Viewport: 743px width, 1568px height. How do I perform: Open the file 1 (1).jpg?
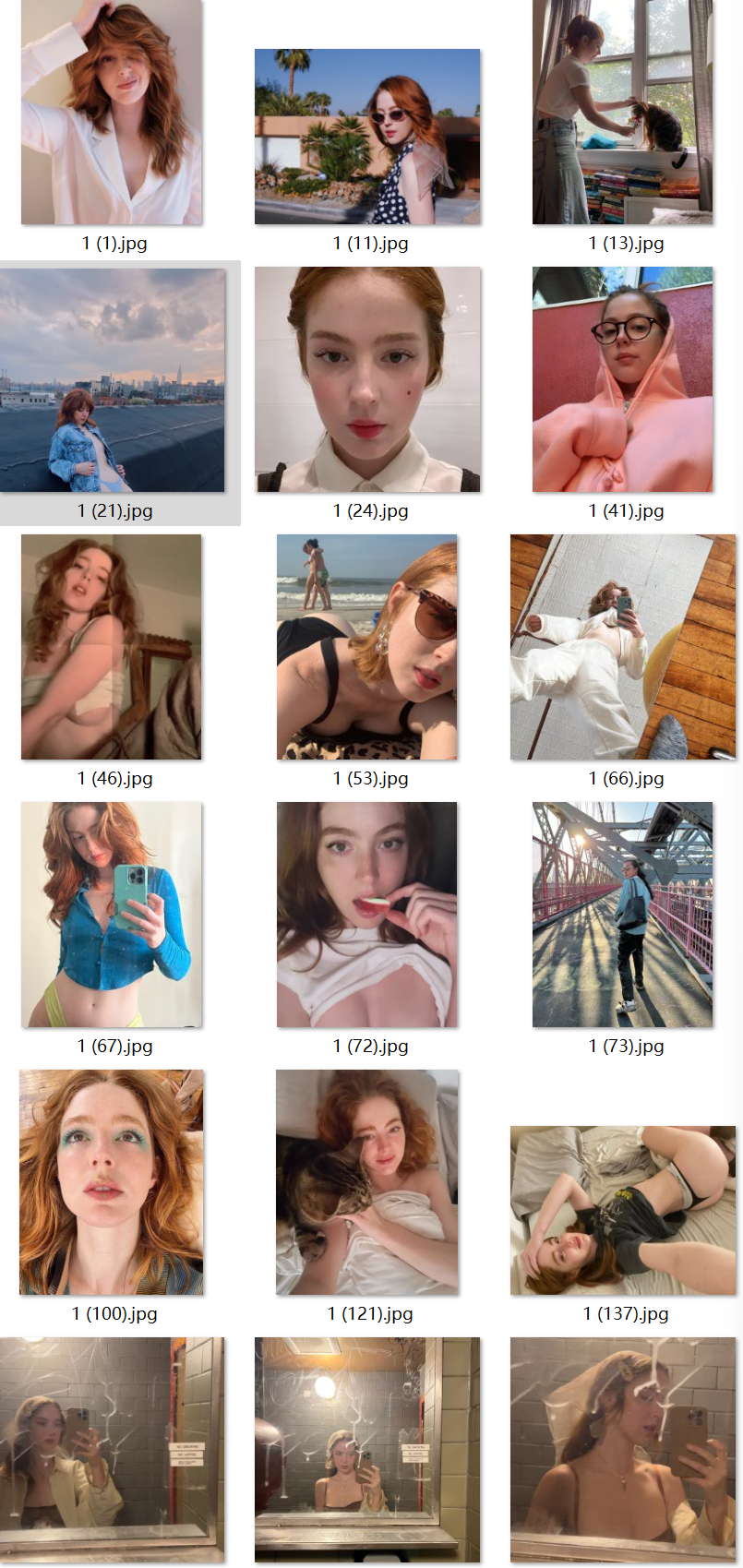(x=112, y=113)
